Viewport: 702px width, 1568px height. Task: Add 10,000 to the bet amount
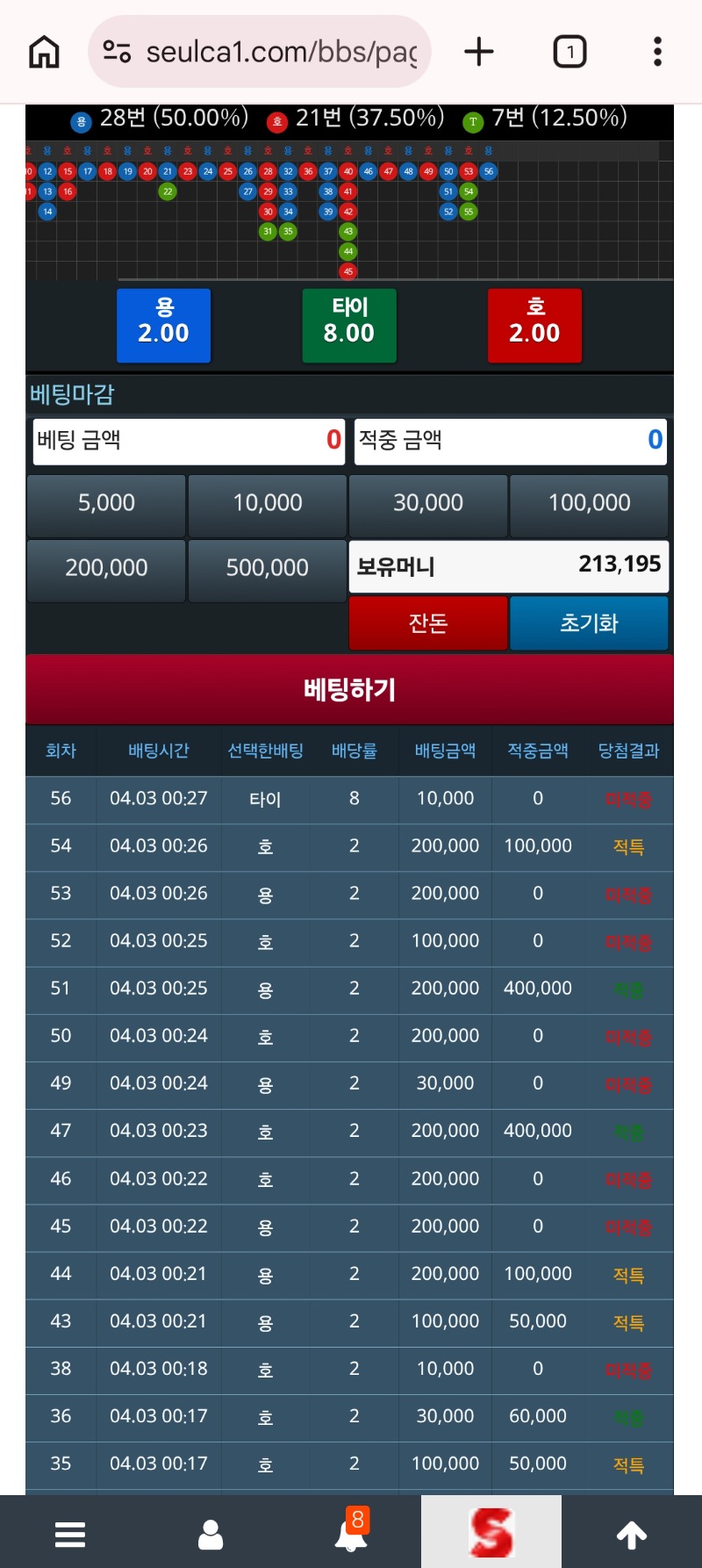point(268,505)
